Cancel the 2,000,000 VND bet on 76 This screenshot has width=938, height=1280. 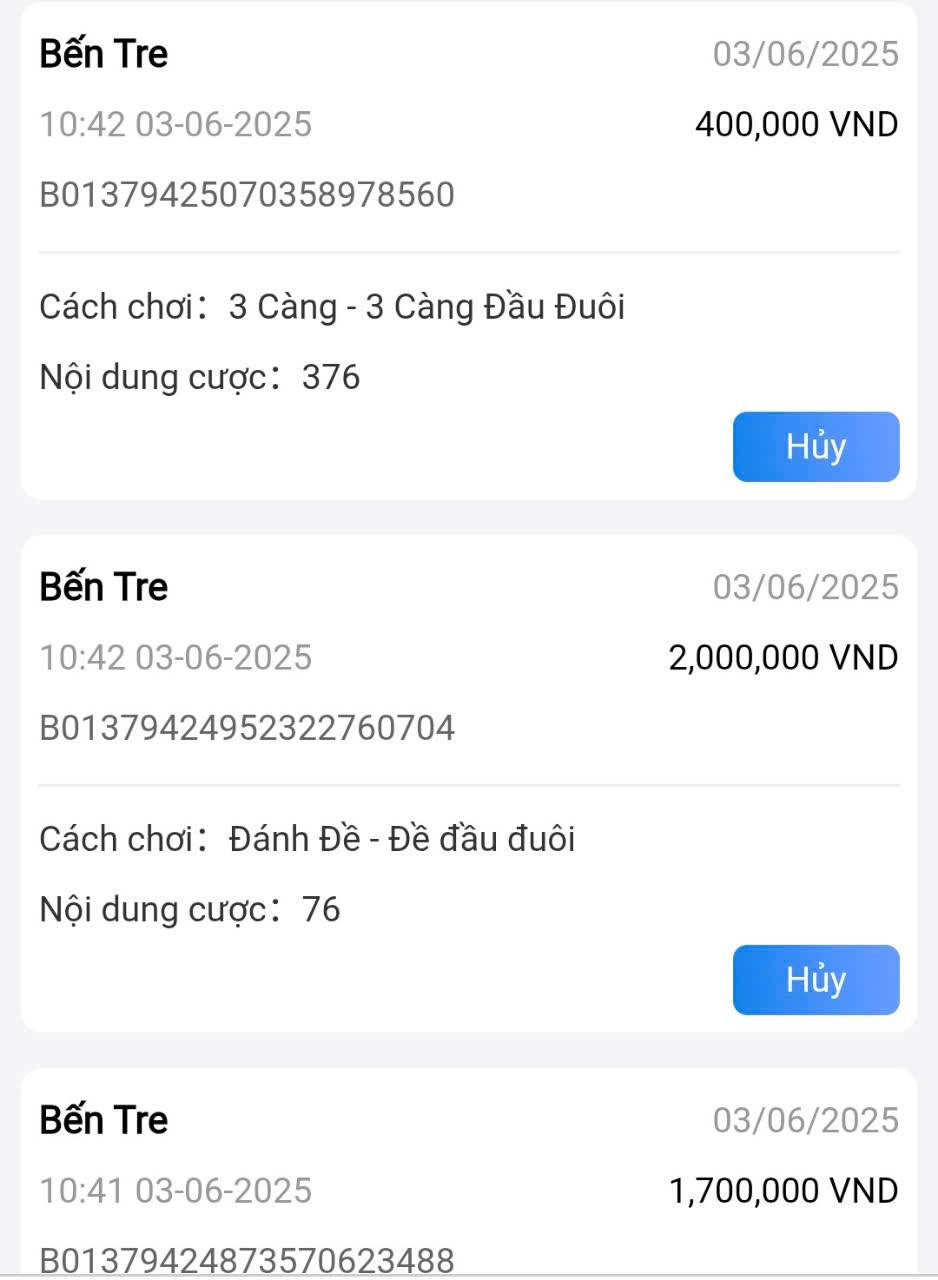815,979
